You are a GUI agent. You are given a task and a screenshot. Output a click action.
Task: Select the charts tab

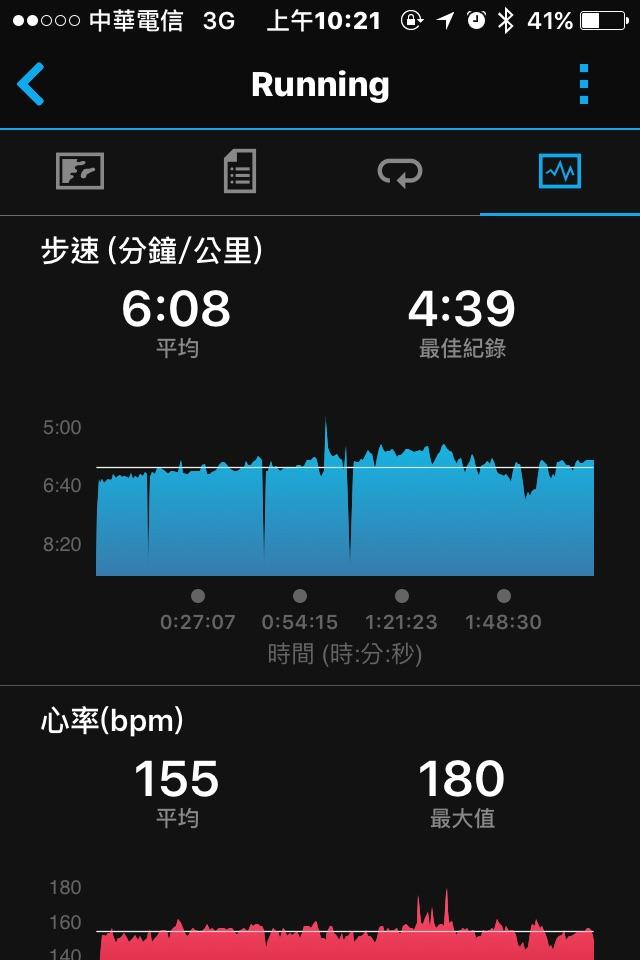tap(559, 172)
